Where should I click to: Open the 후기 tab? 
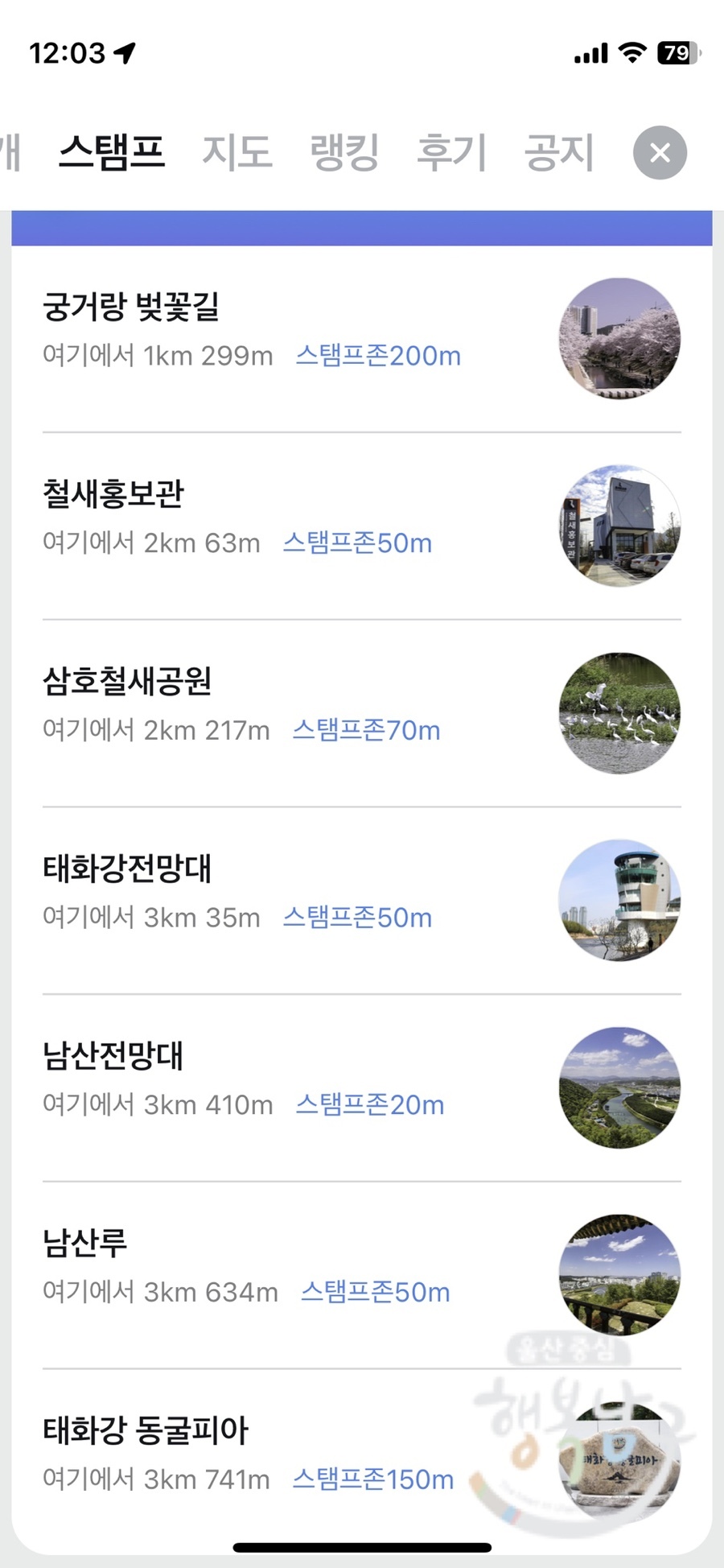point(451,153)
